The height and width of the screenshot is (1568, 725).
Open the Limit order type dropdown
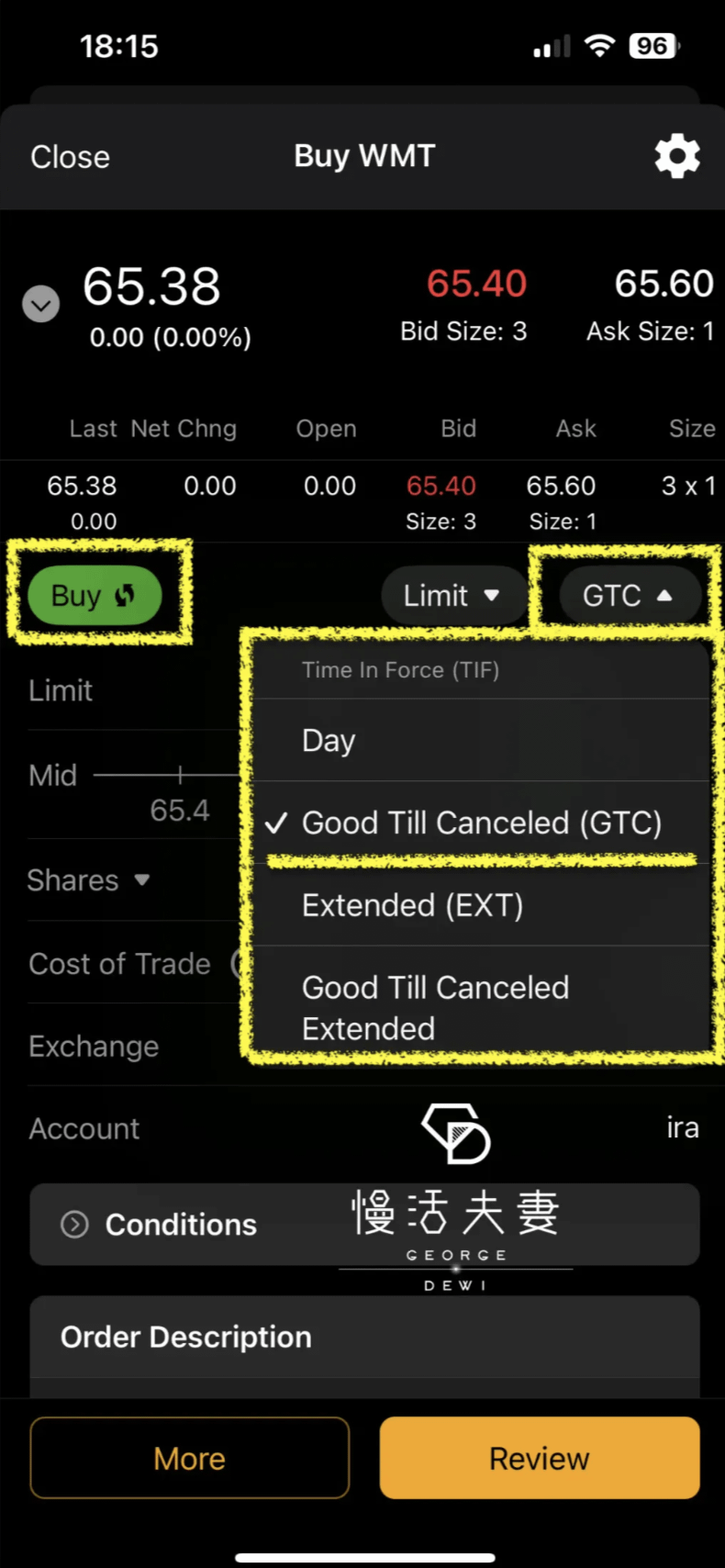tap(452, 596)
